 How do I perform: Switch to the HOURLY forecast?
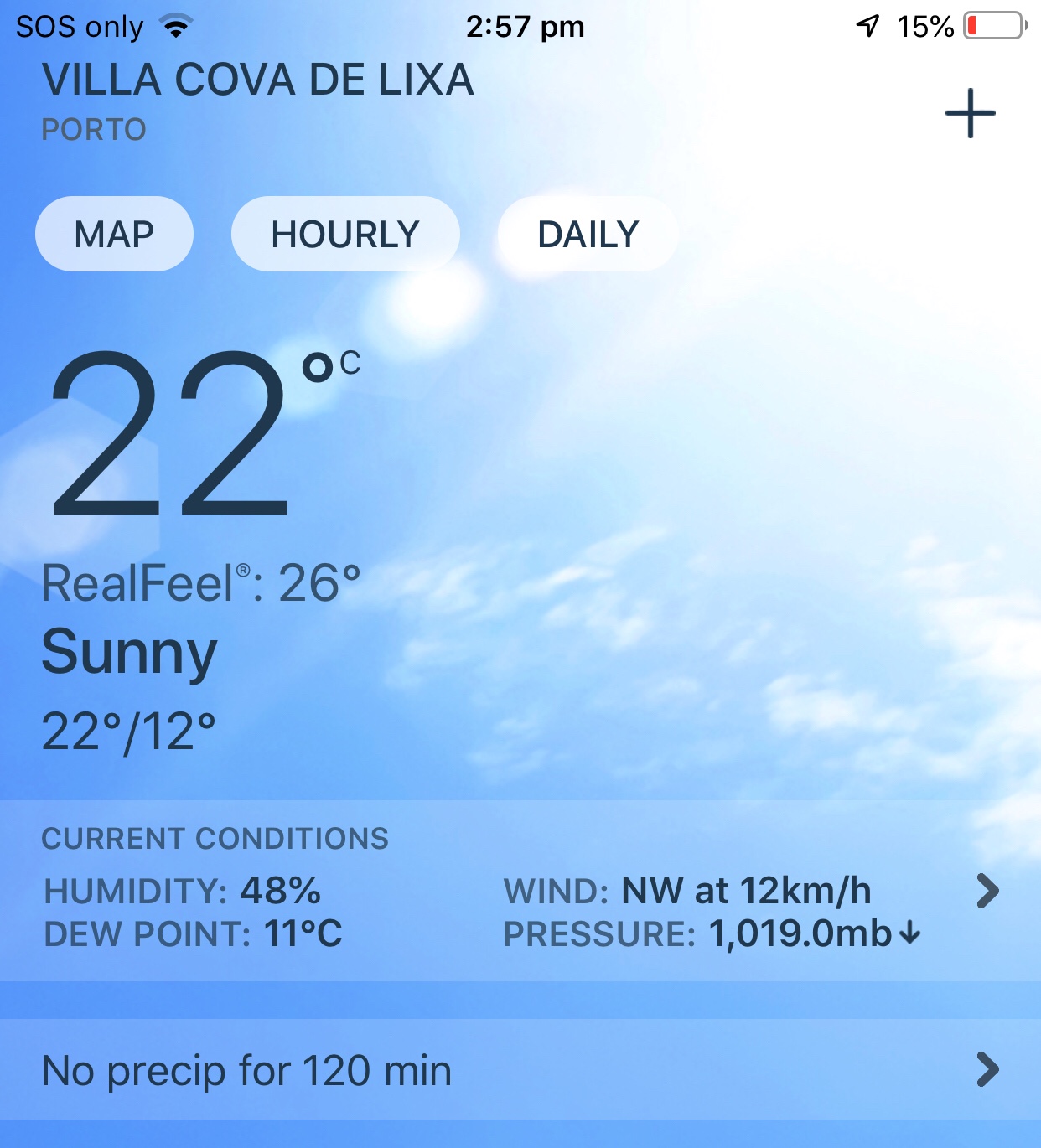pos(344,234)
